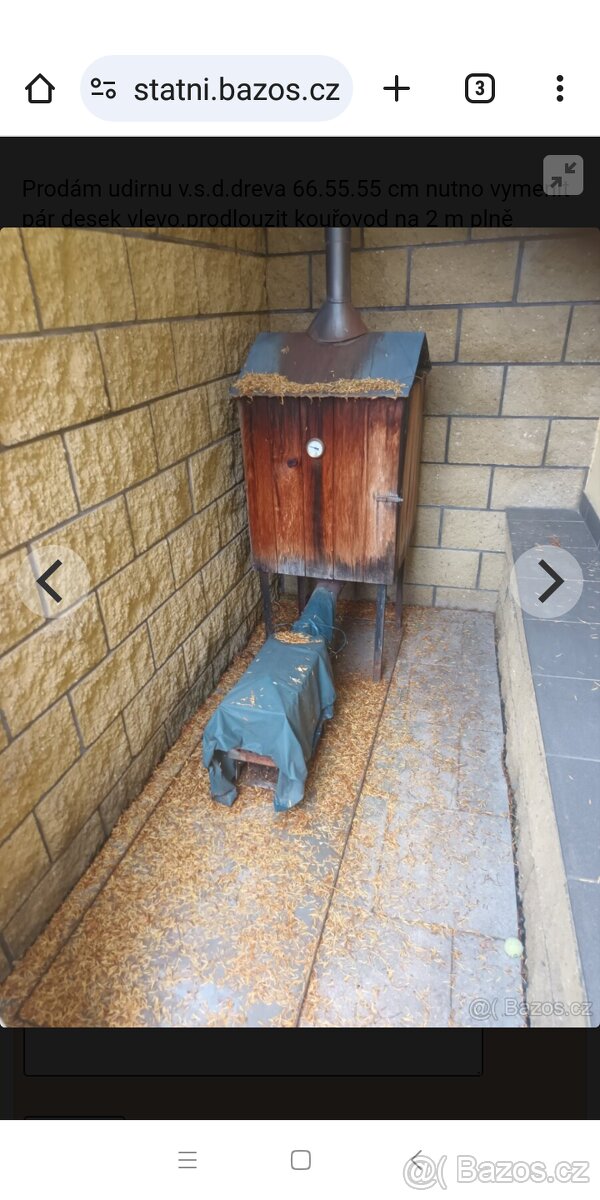
Task: Go to the browser home page
Action: tap(40, 89)
